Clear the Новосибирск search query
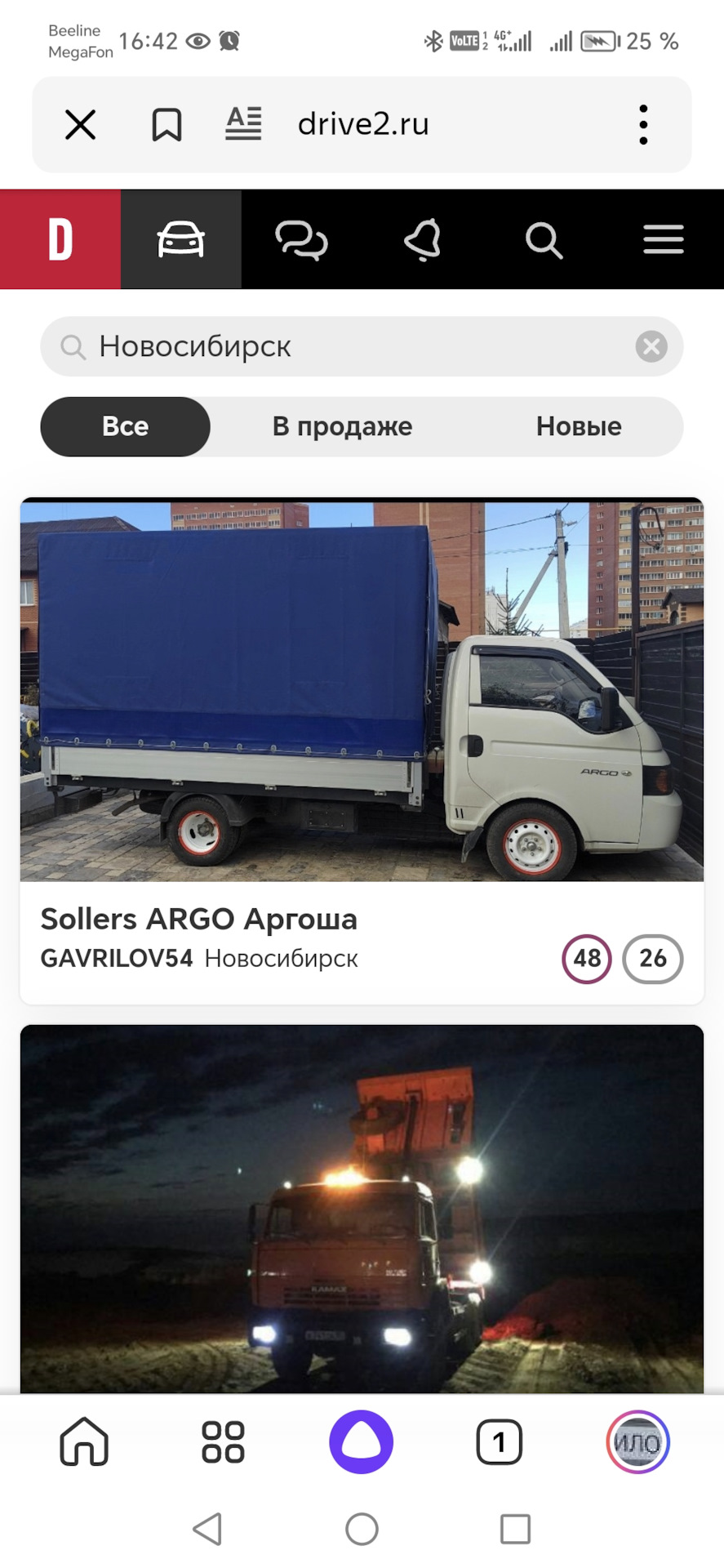This screenshot has height=1568, width=724. click(x=651, y=346)
